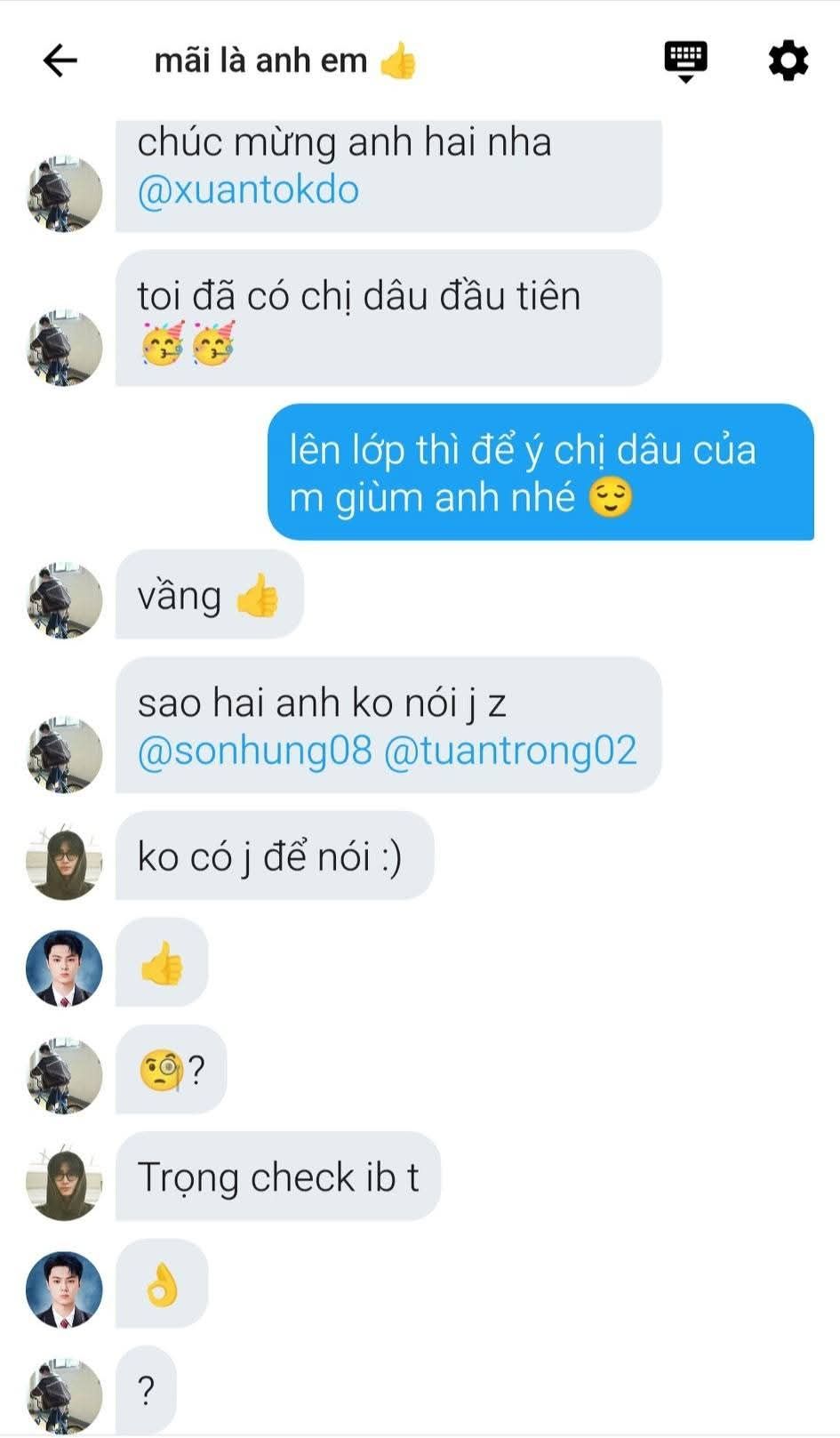
Task: Go back using the top-left arrow
Action: (x=60, y=60)
